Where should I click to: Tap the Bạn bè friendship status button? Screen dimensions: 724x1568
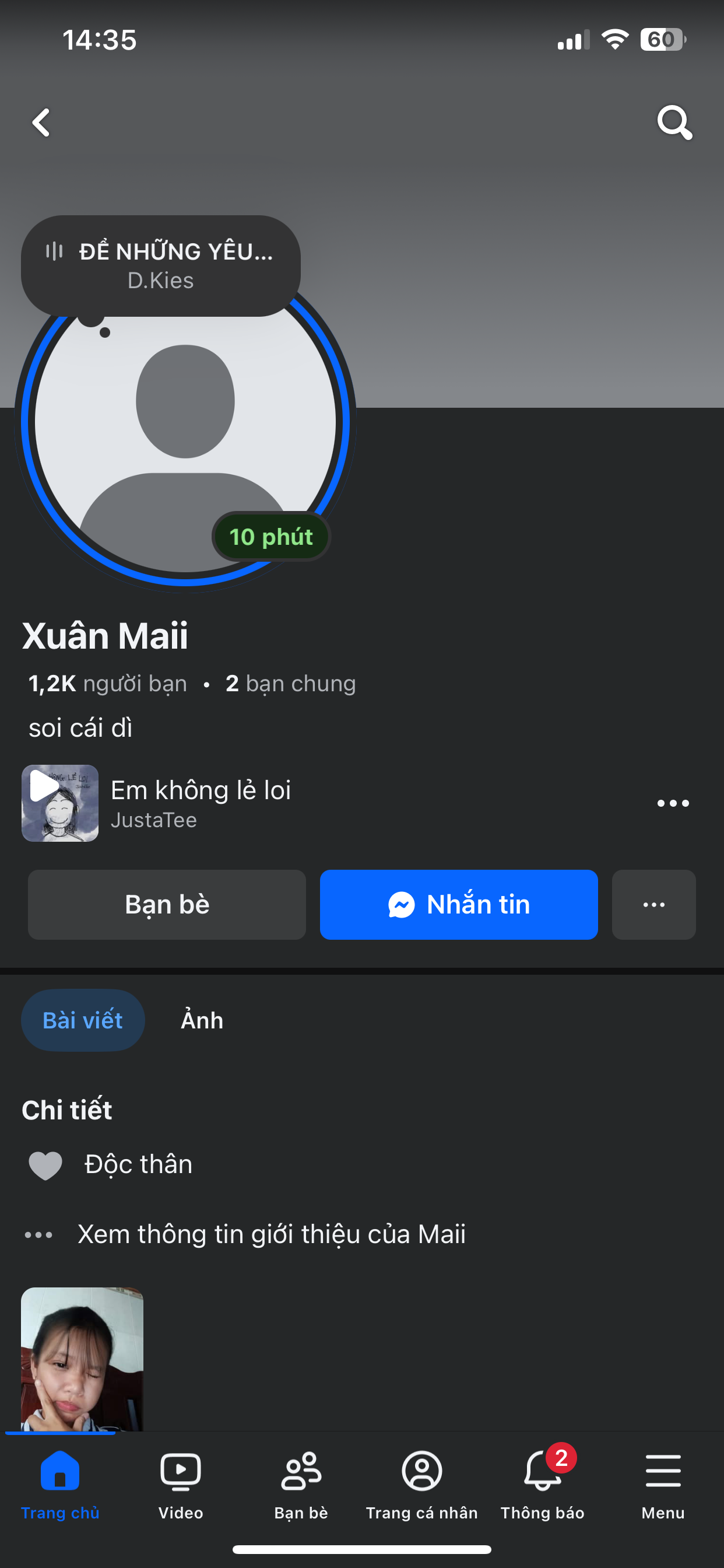(167, 905)
